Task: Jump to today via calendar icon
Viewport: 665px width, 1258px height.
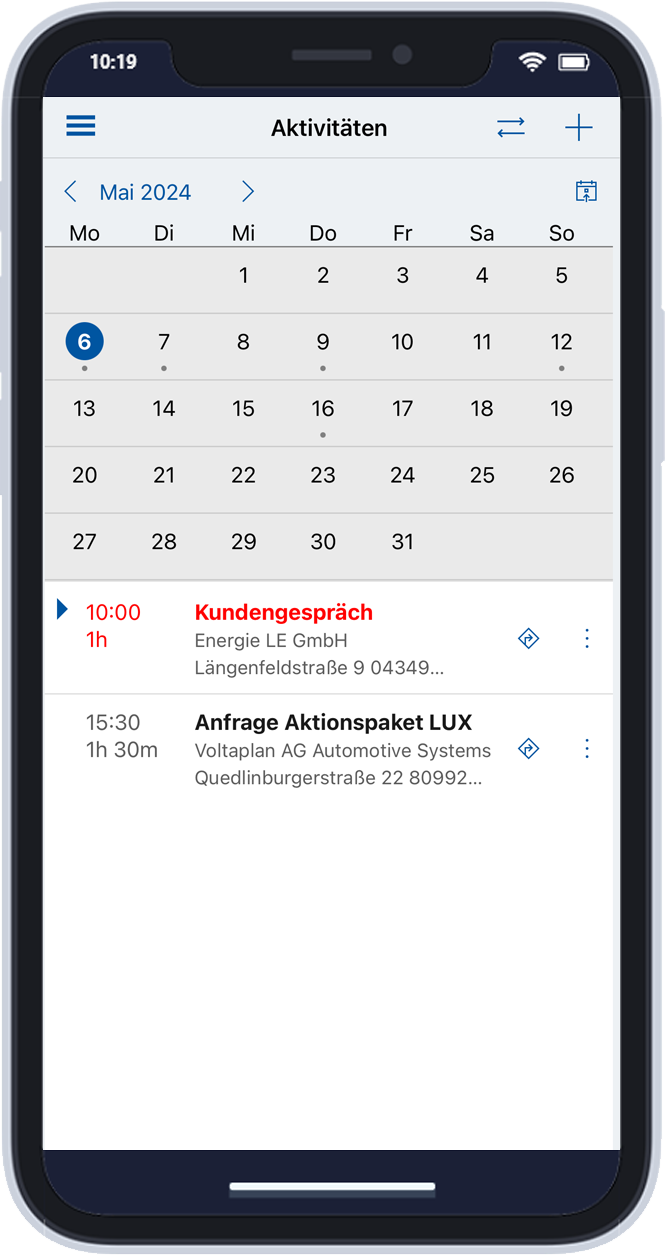Action: pyautogui.click(x=586, y=191)
